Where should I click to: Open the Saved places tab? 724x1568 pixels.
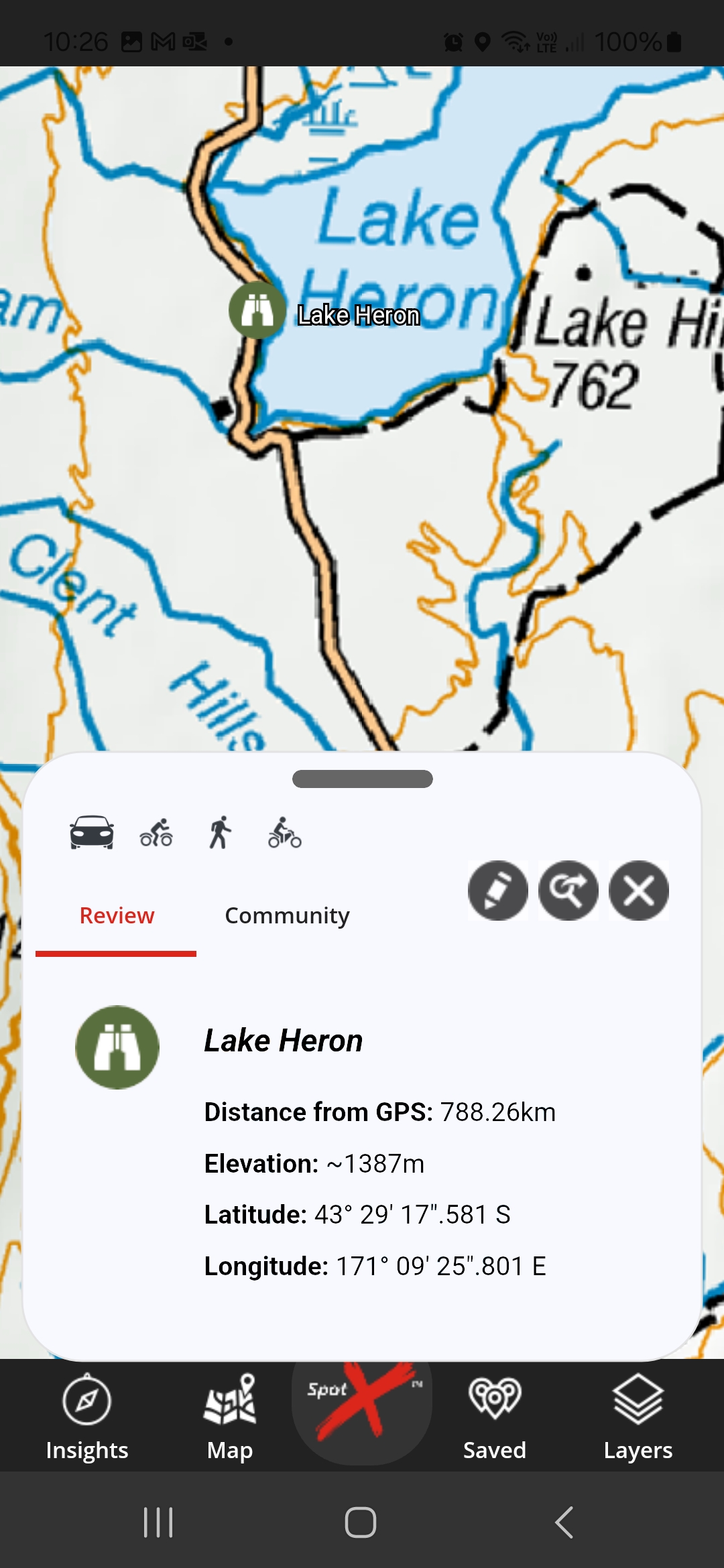(495, 1416)
